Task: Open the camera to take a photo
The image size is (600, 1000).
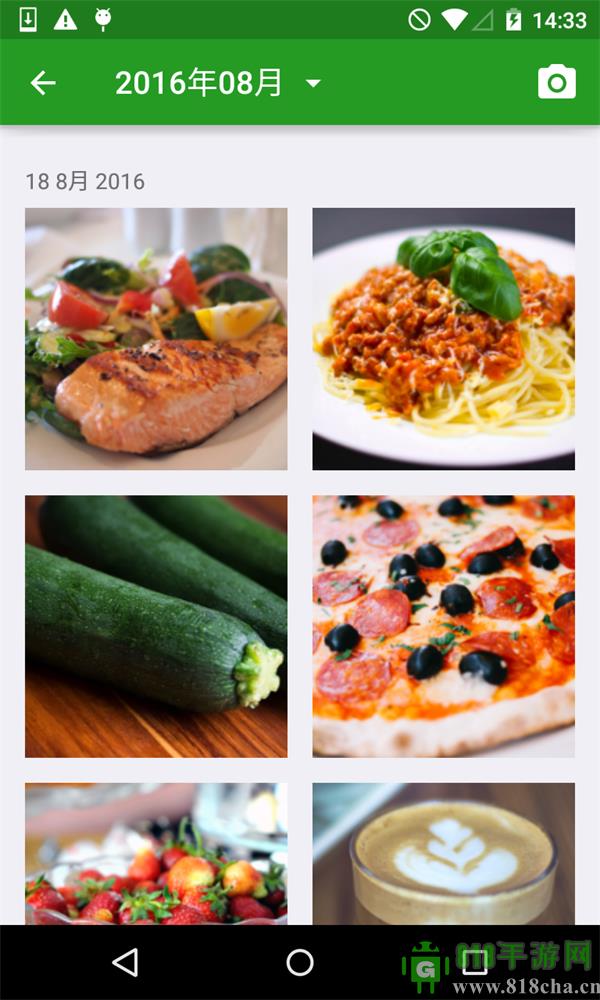Action: 557,83
